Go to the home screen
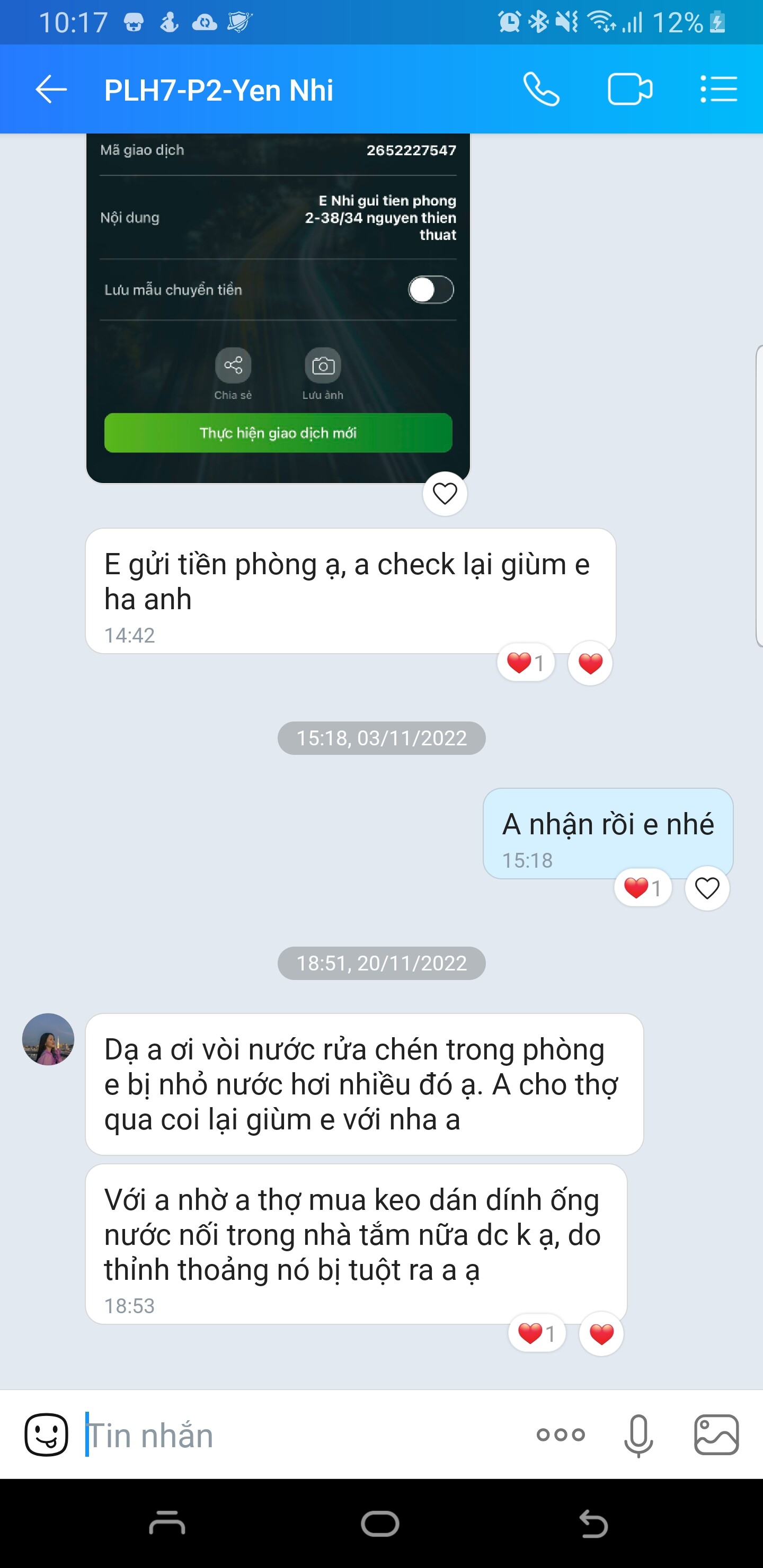Screen dimensions: 763x1568 380,1524
